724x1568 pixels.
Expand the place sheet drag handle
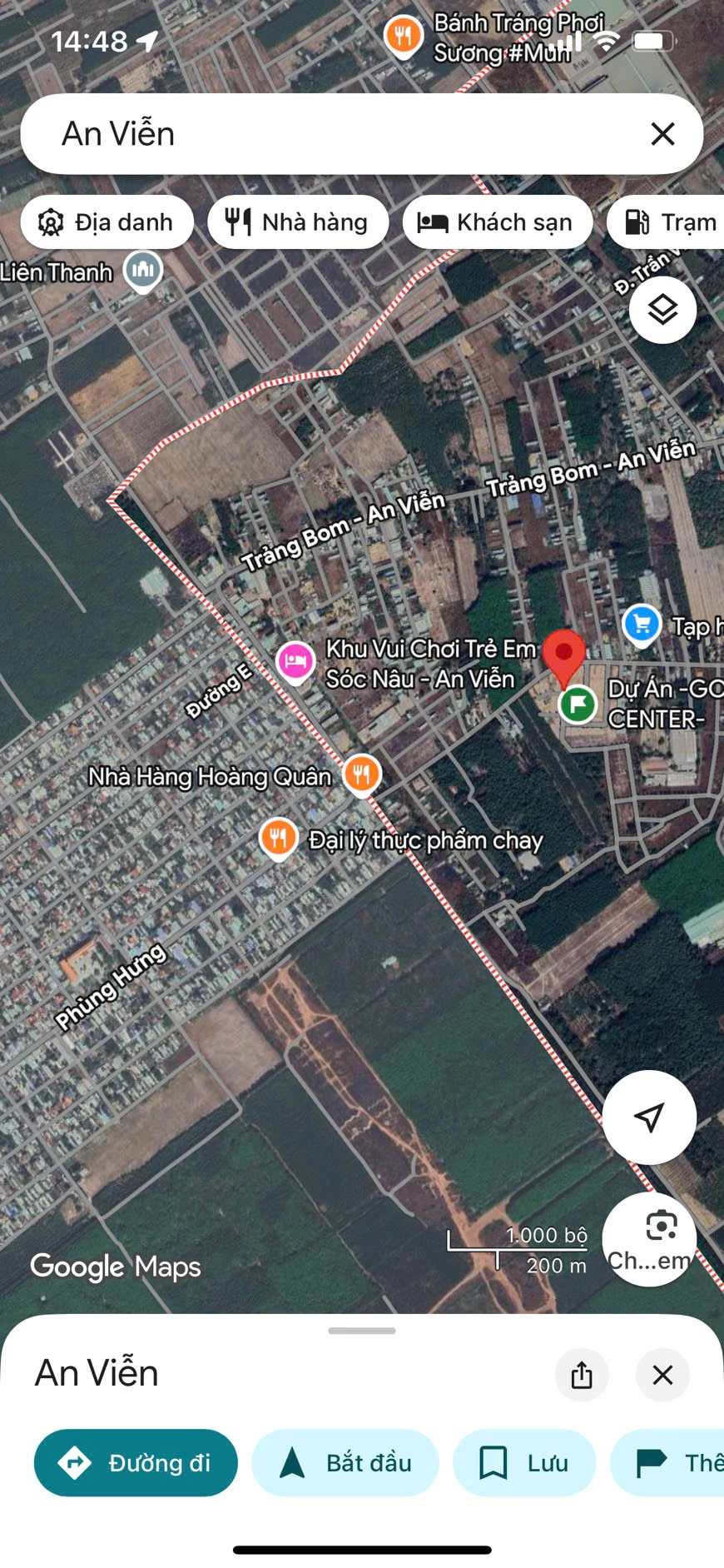[x=362, y=1331]
